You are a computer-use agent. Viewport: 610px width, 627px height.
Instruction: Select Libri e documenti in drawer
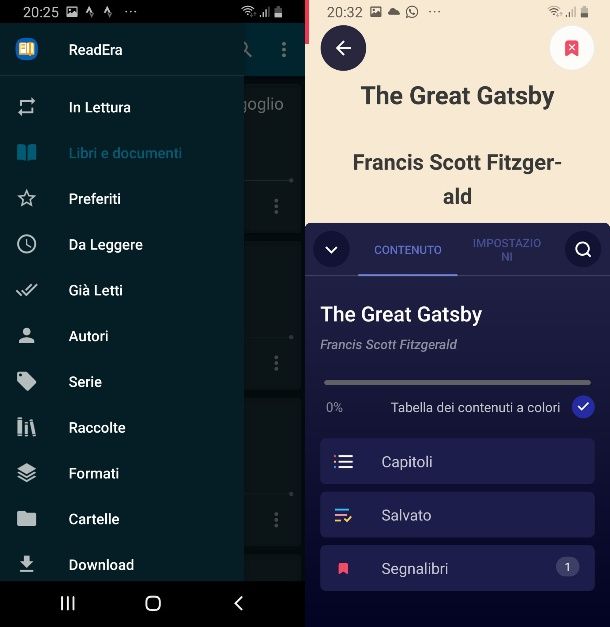[124, 153]
